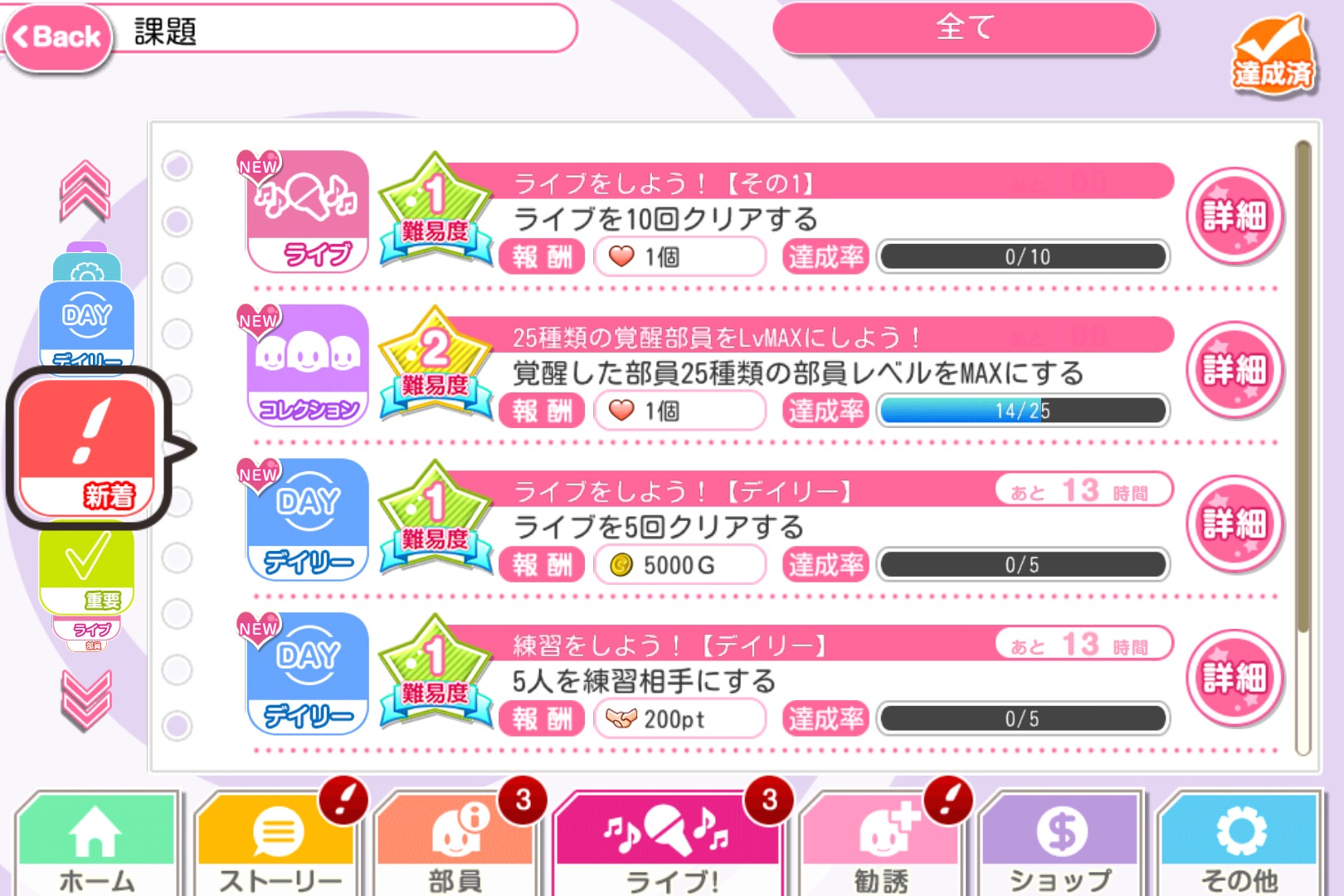Select the デイリー category tab
Image resolution: width=1344 pixels, height=896 pixels.
(x=86, y=325)
